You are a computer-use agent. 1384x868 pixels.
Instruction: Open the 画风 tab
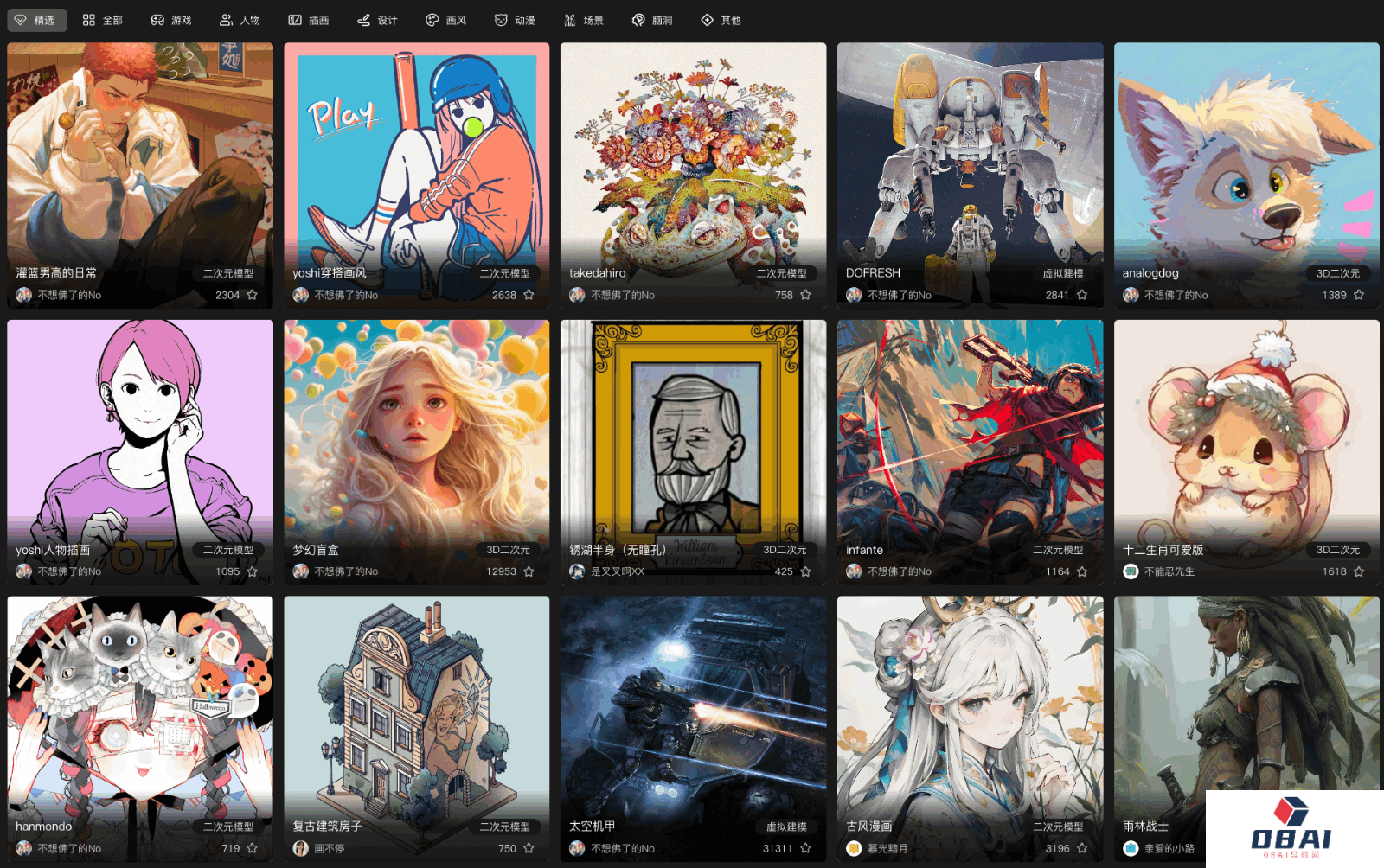pyautogui.click(x=445, y=20)
